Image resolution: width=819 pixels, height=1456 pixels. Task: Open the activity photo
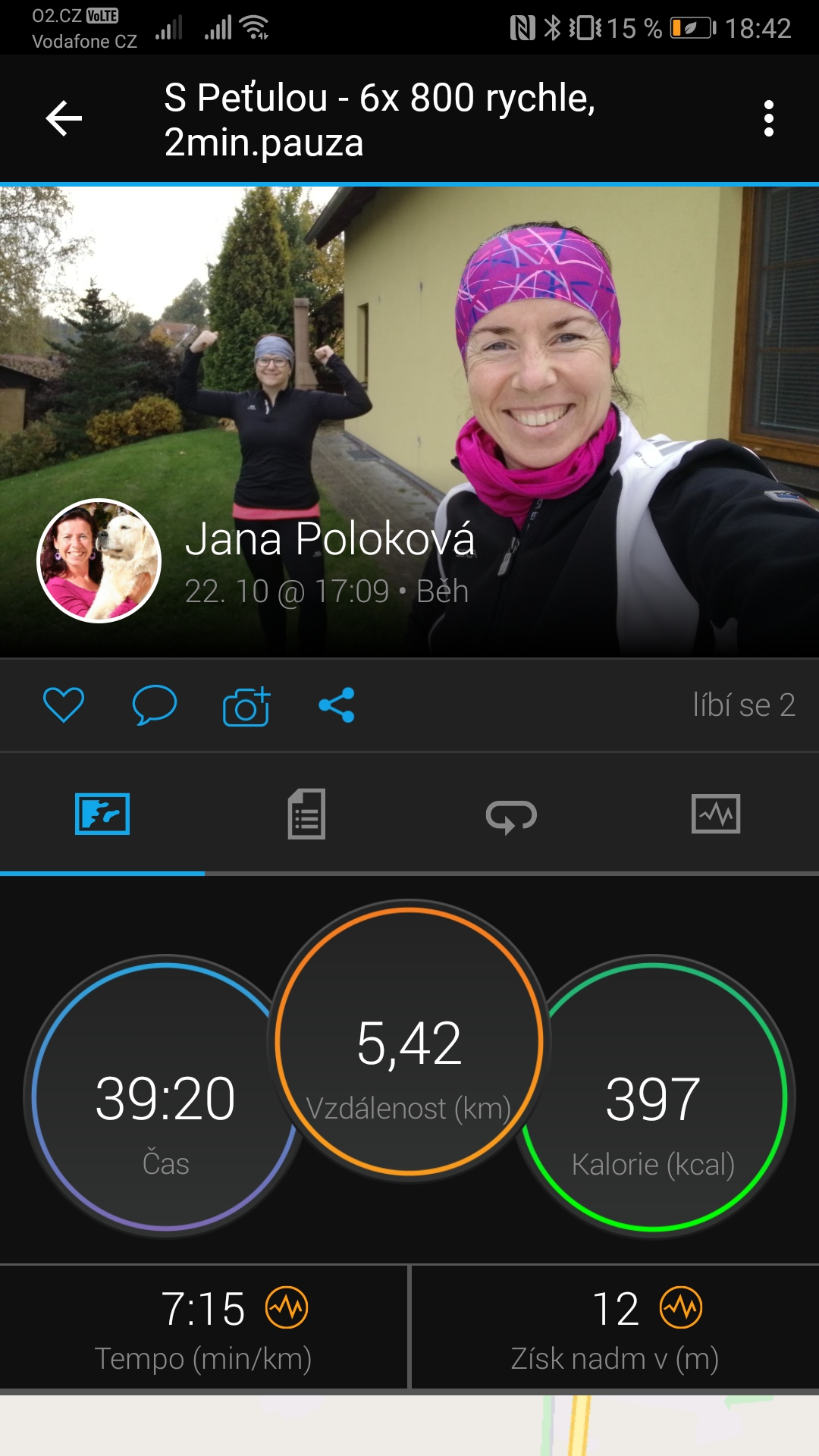click(x=409, y=422)
